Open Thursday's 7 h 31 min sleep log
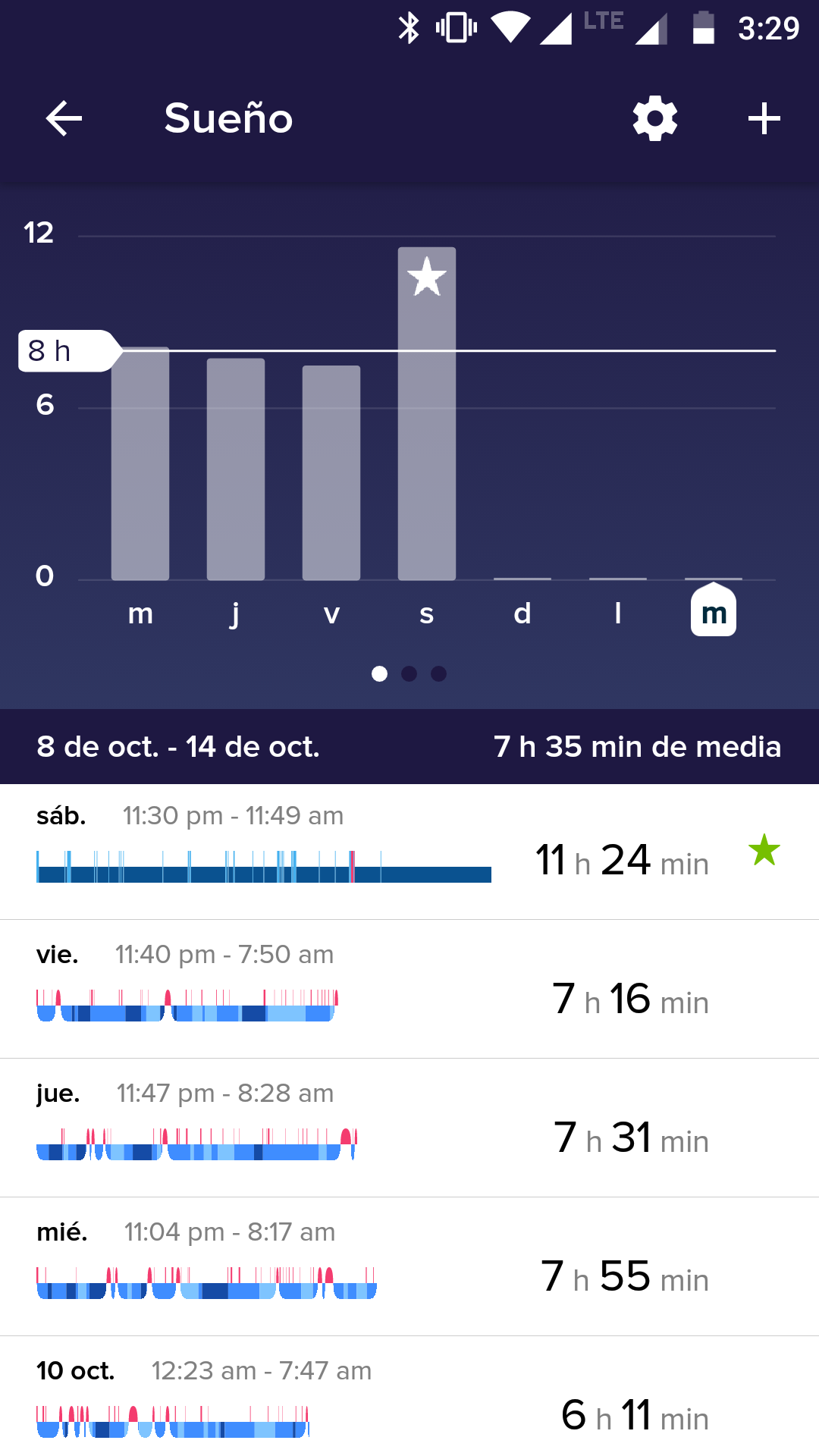The image size is (819, 1456). [x=409, y=1128]
